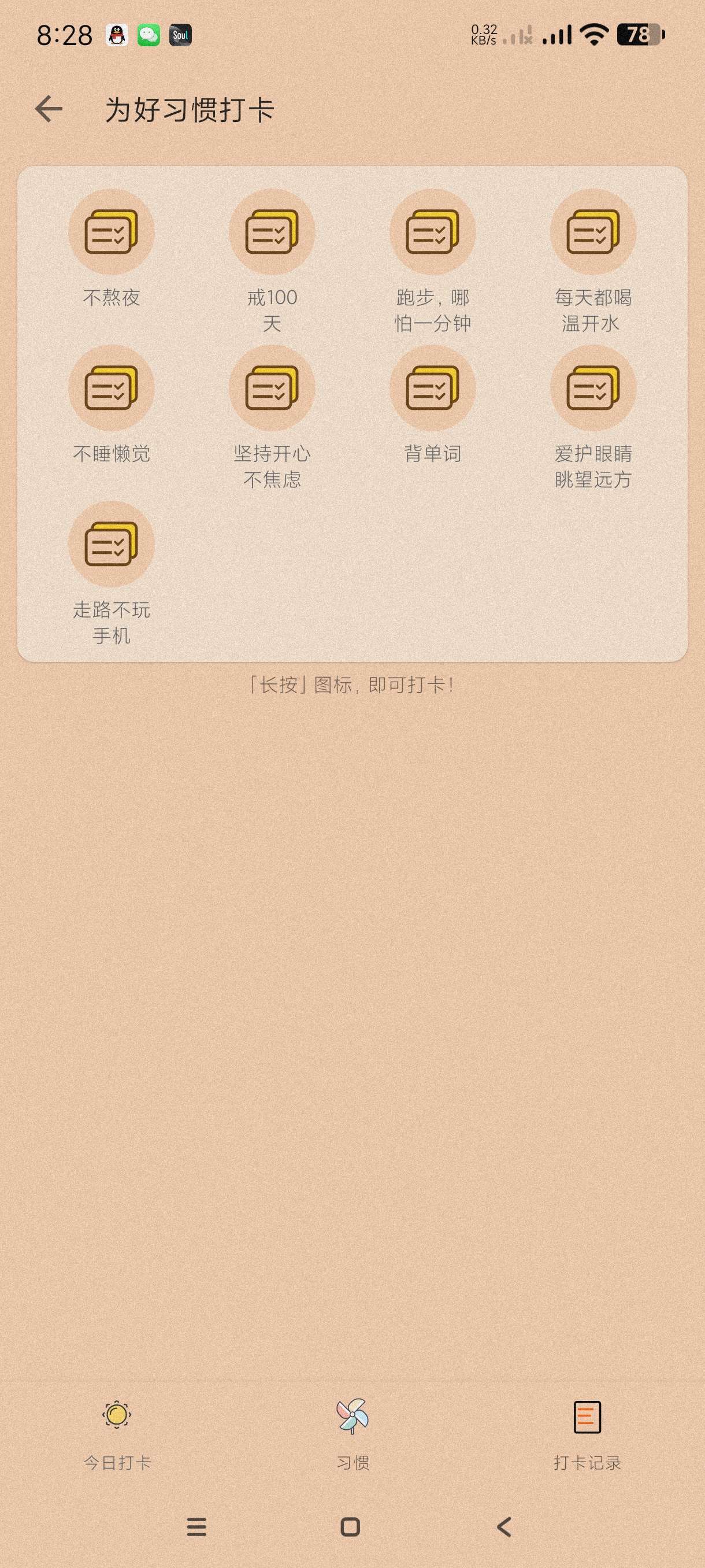Select the 不熬夜 habit icon
The width and height of the screenshot is (705, 1568).
[x=112, y=232]
